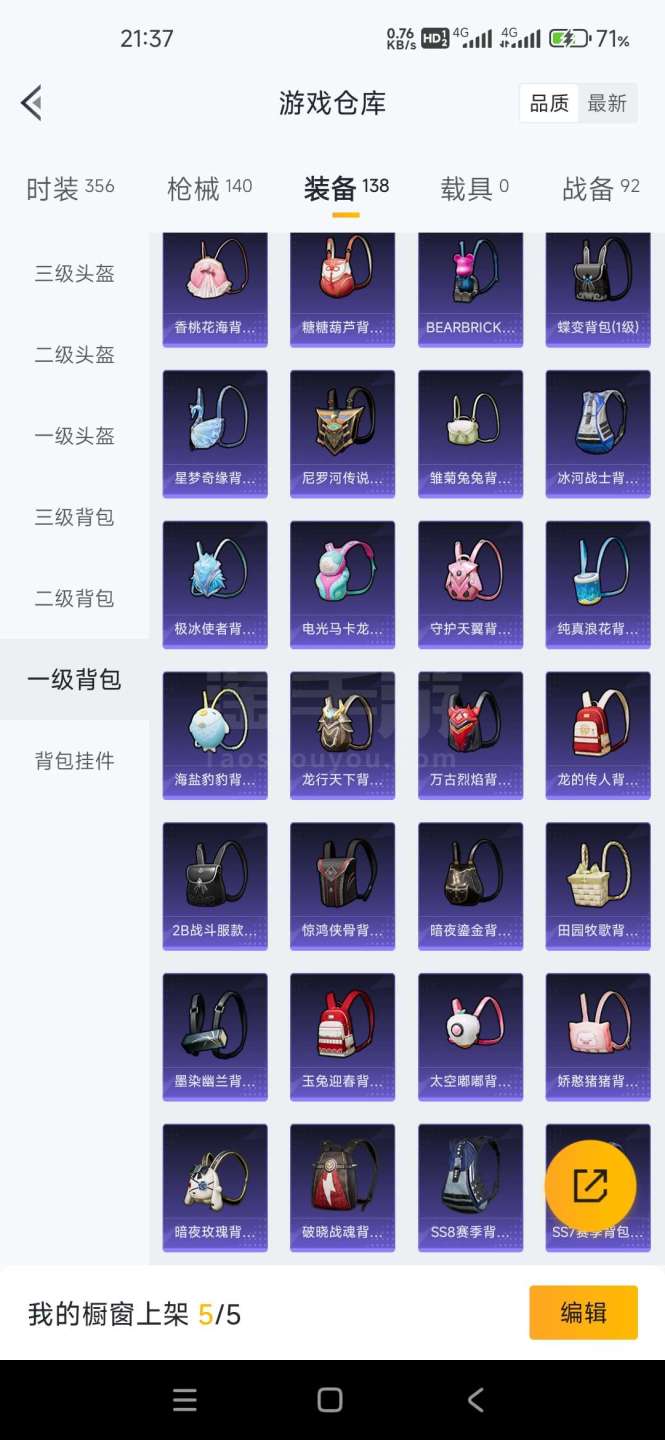This screenshot has height=1440, width=665.
Task: Switch to the 战备 tab
Action: (x=601, y=188)
